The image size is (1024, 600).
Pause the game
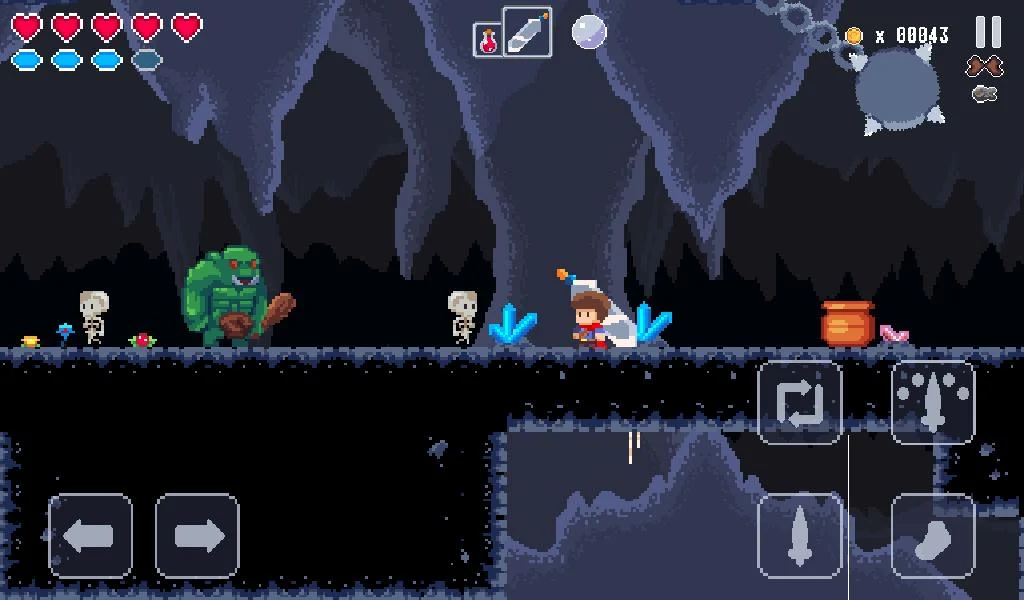tap(987, 32)
